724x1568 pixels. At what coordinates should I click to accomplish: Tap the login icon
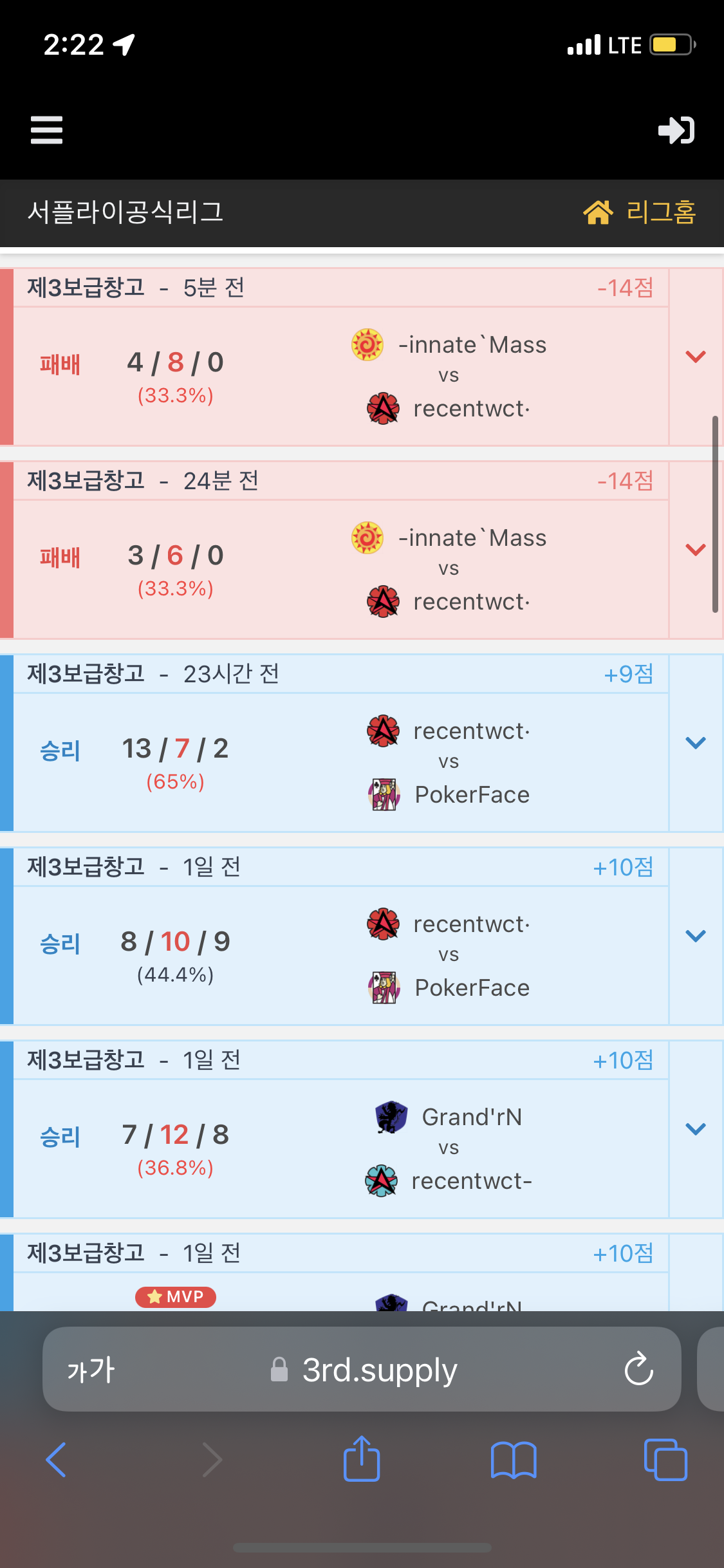[676, 130]
